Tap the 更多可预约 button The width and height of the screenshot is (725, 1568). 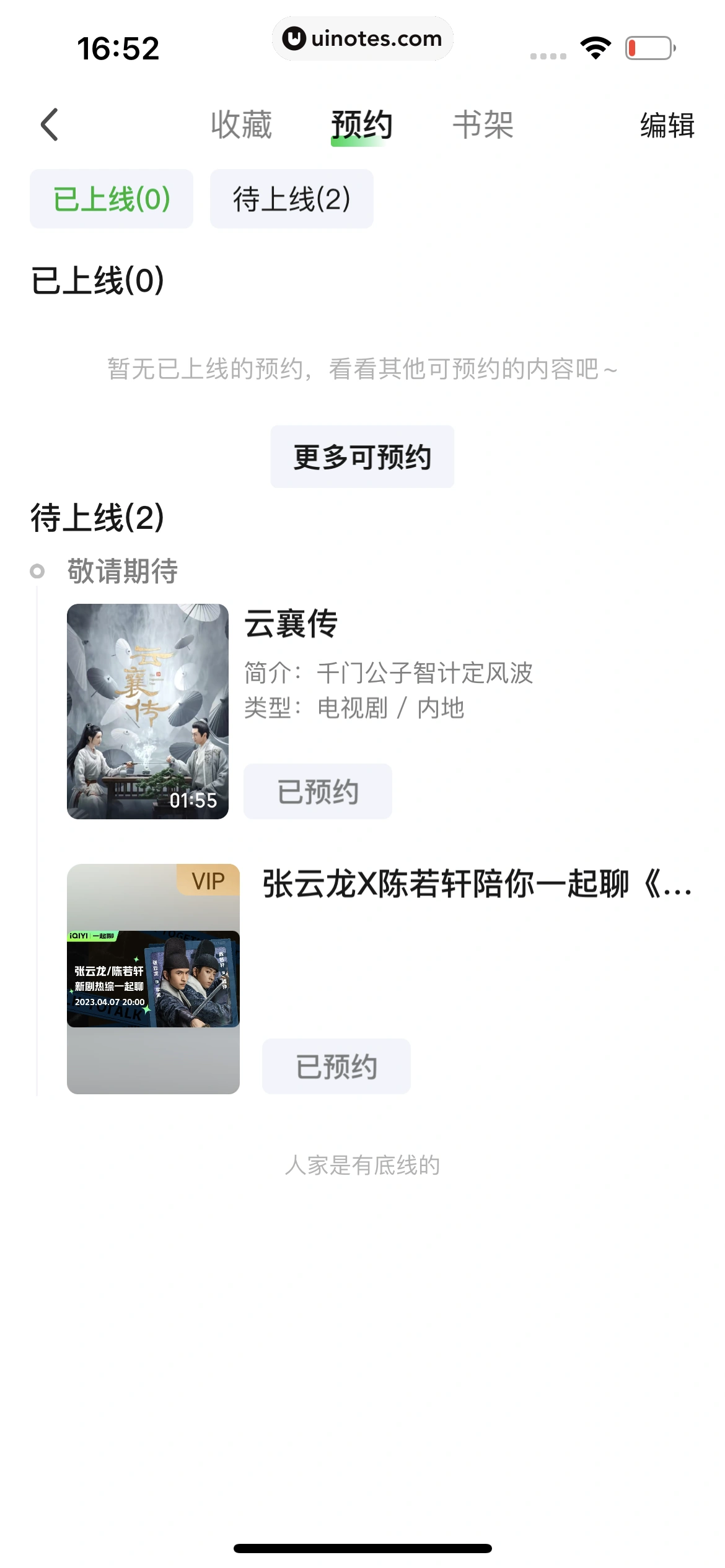(362, 456)
